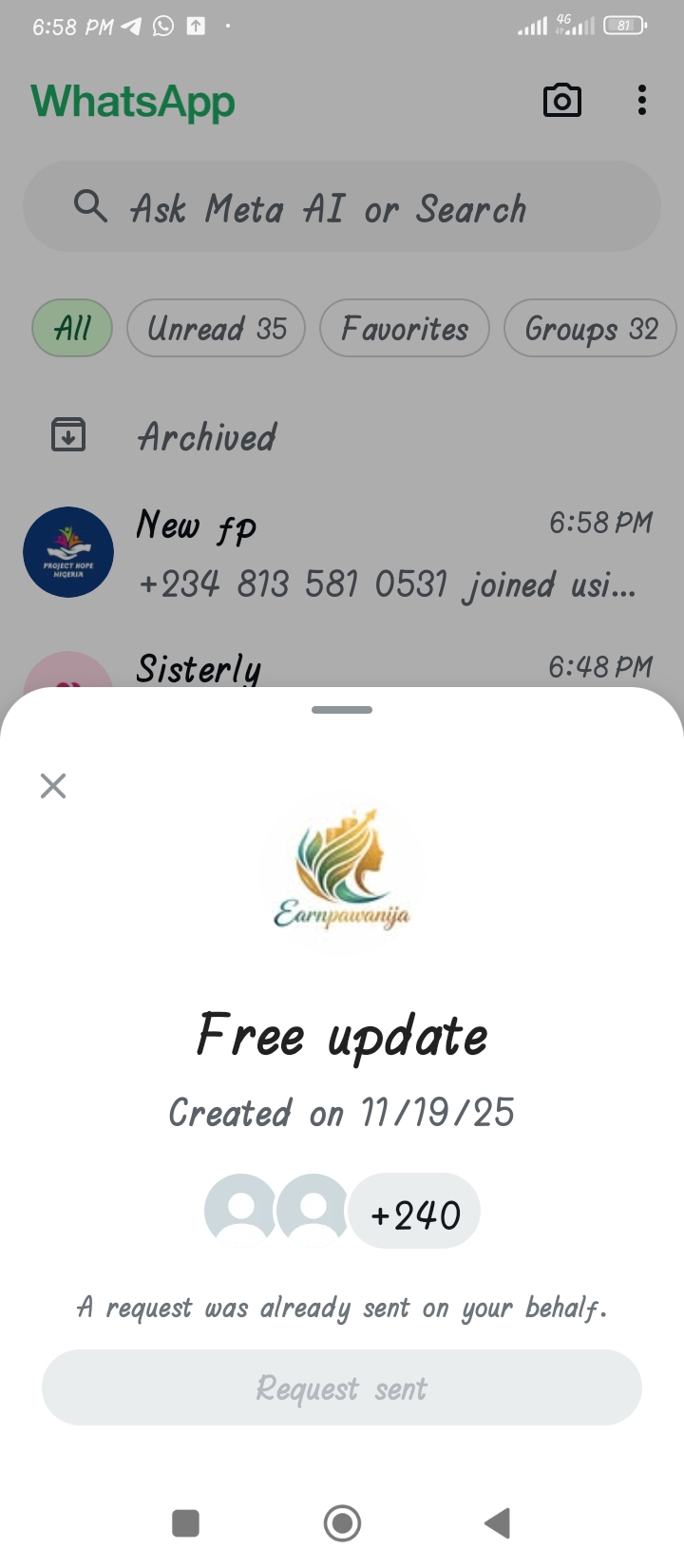Screen dimensions: 684x1568
Task: Switch to the Favorites filter
Action: (405, 329)
